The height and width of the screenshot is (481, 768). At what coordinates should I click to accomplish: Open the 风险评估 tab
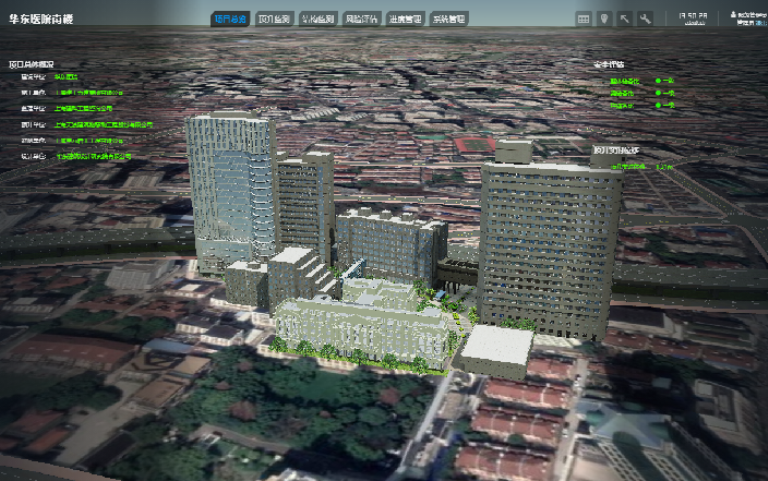pyautogui.click(x=362, y=18)
